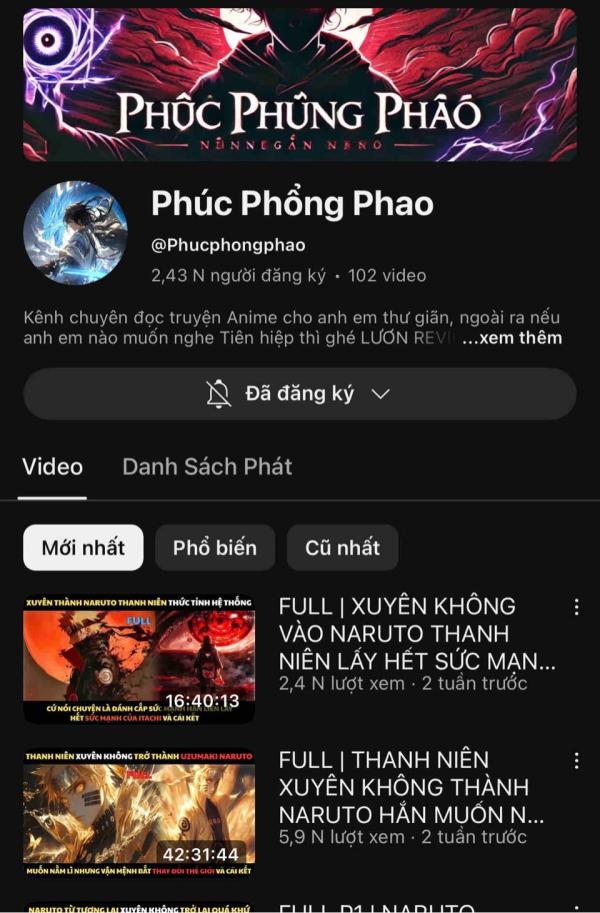Open options for the 5,9 N lượt xem video

[576, 761]
